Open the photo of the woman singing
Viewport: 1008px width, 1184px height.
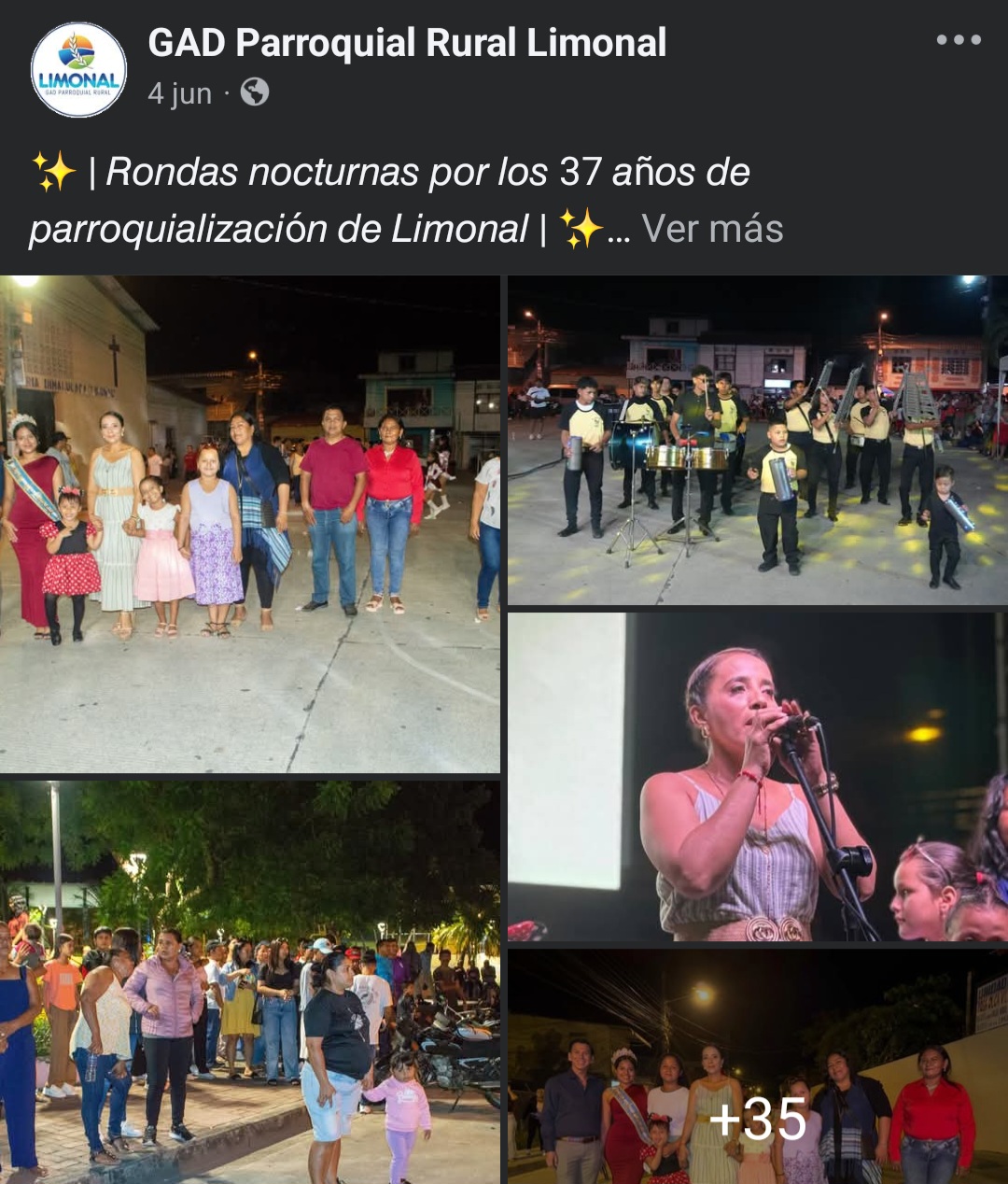click(757, 776)
